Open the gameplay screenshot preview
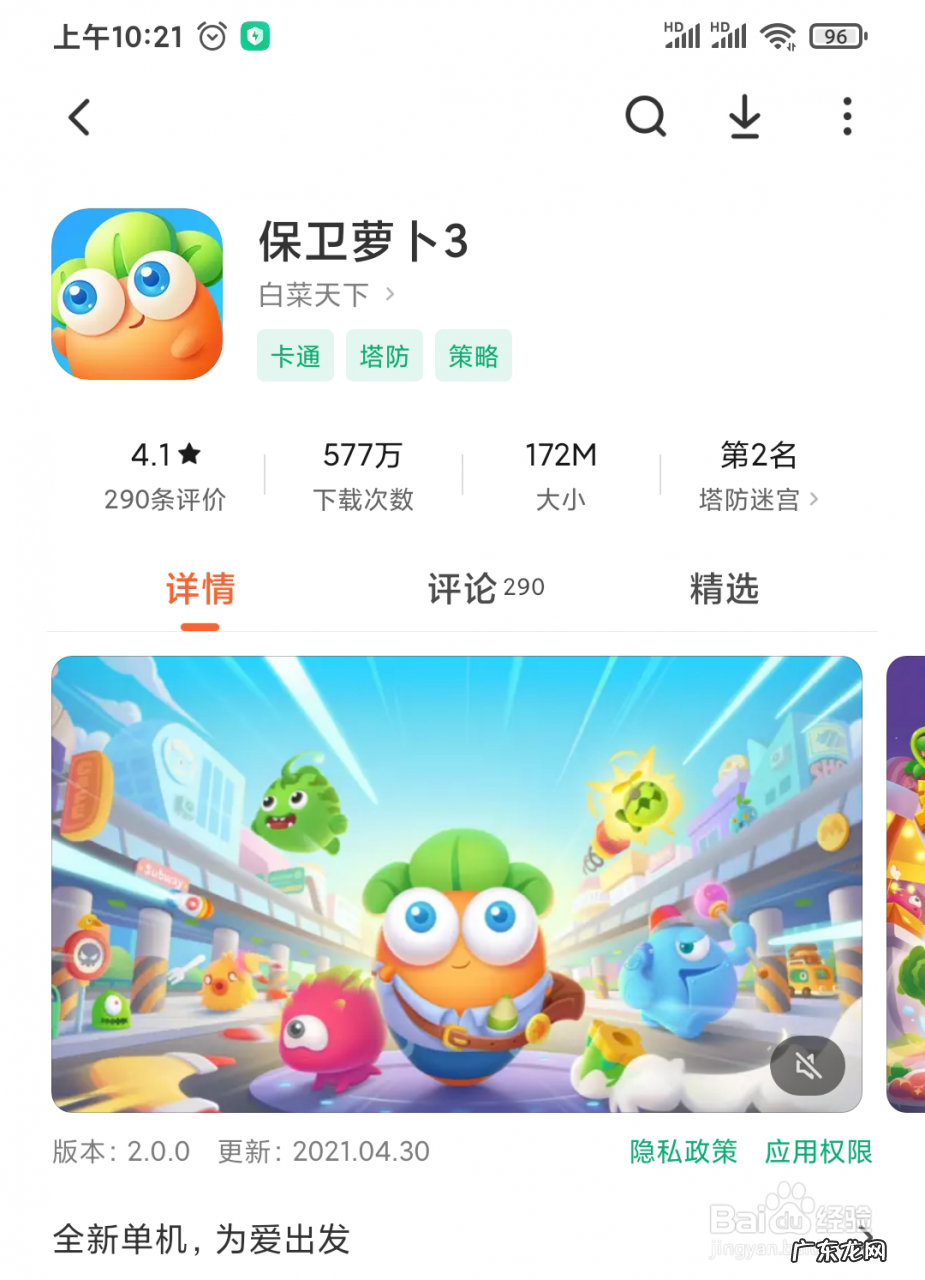 tap(457, 885)
